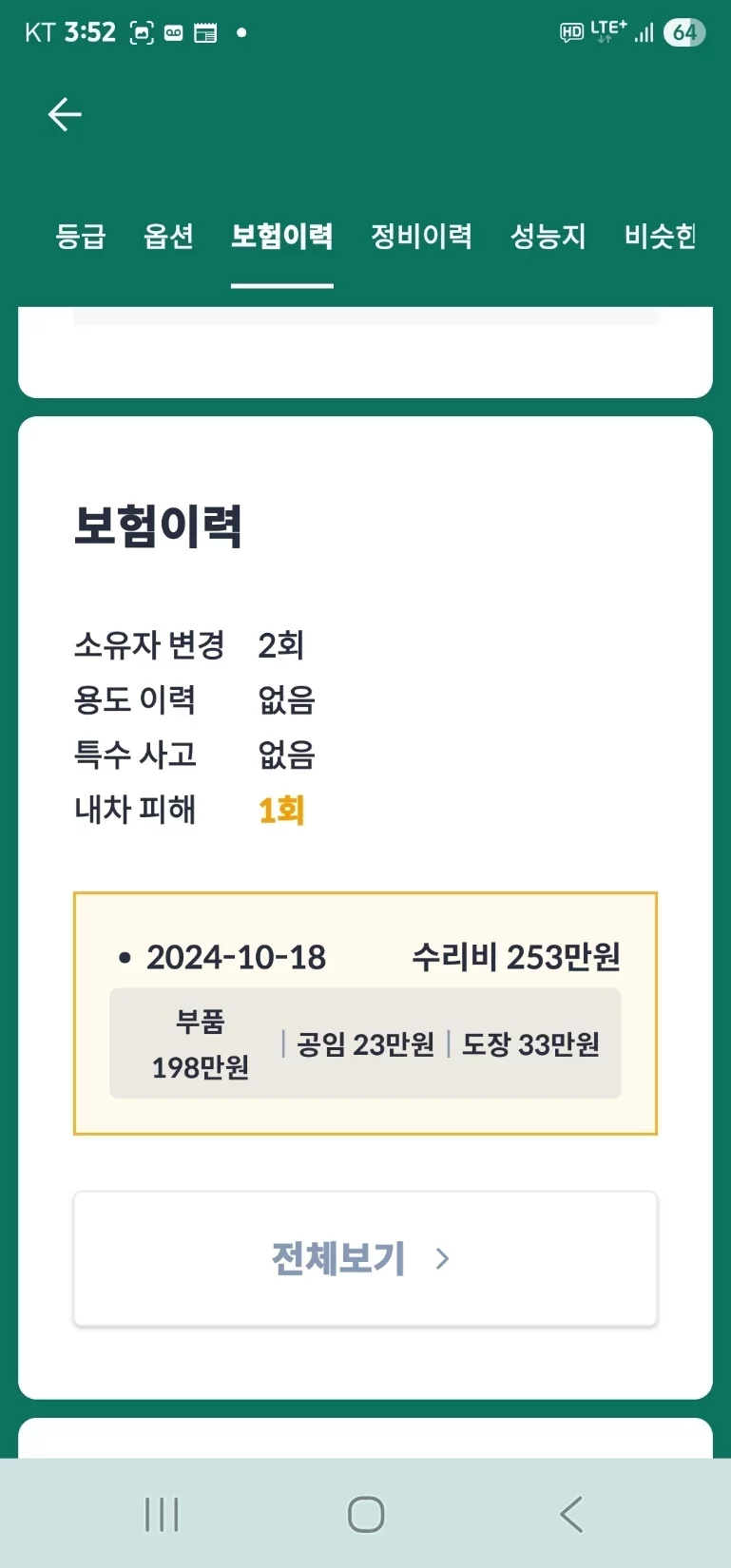Viewport: 731px width, 1568px height.
Task: Switch to the 등급 tab
Action: (81, 236)
